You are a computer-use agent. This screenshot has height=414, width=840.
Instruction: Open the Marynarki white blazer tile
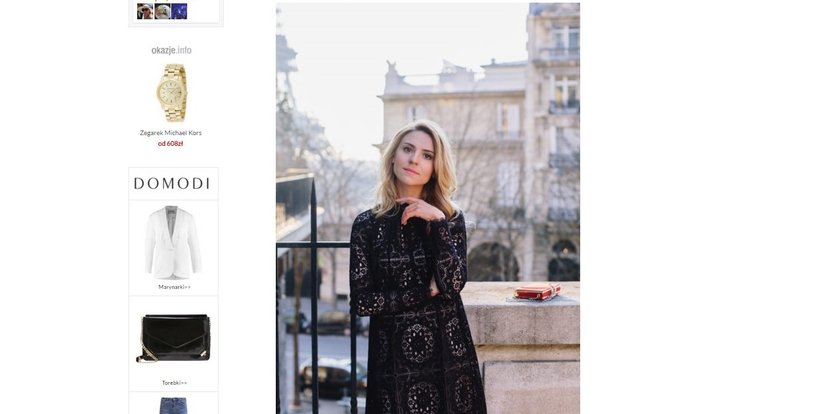[x=173, y=243]
